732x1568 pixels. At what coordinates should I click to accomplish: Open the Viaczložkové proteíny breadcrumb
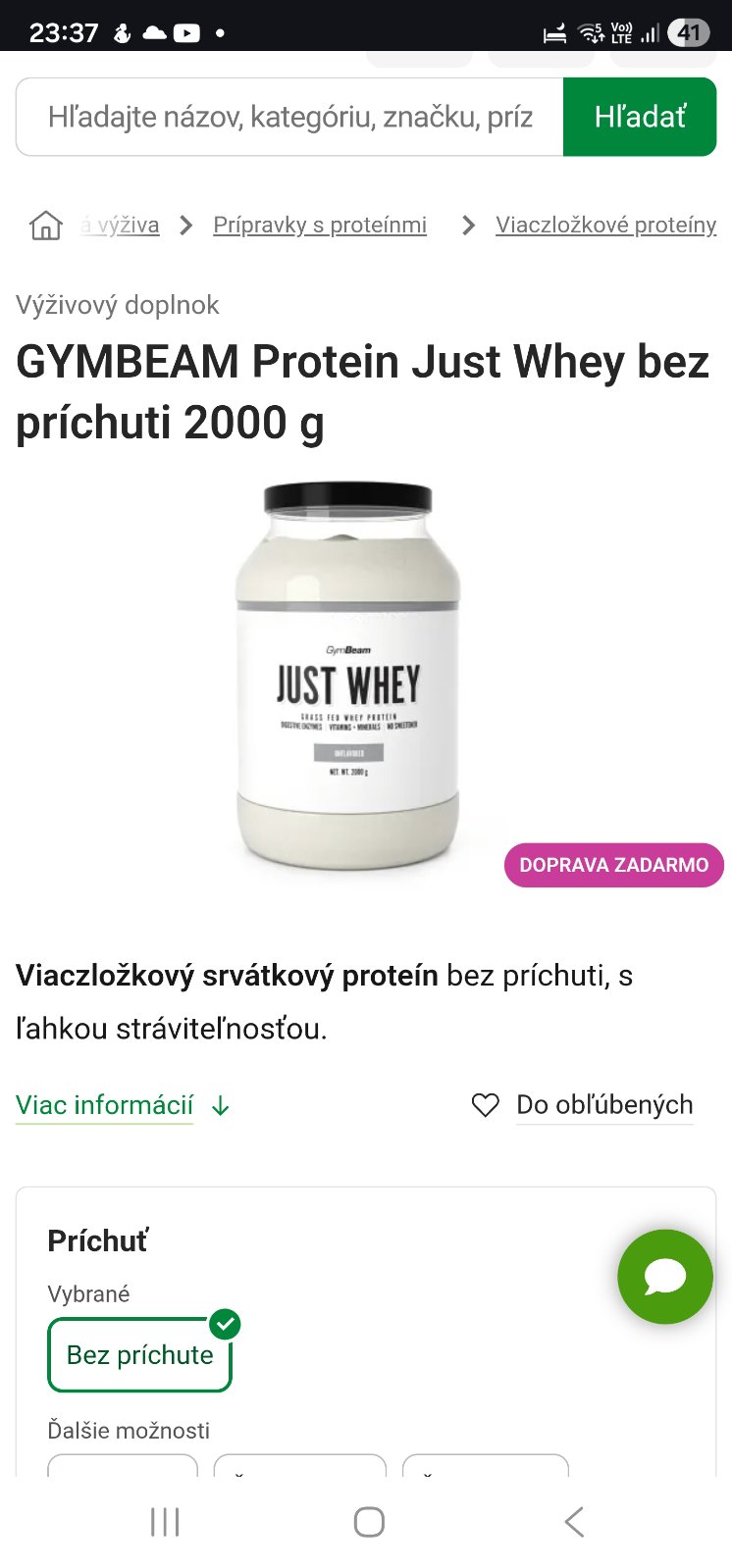605,226
